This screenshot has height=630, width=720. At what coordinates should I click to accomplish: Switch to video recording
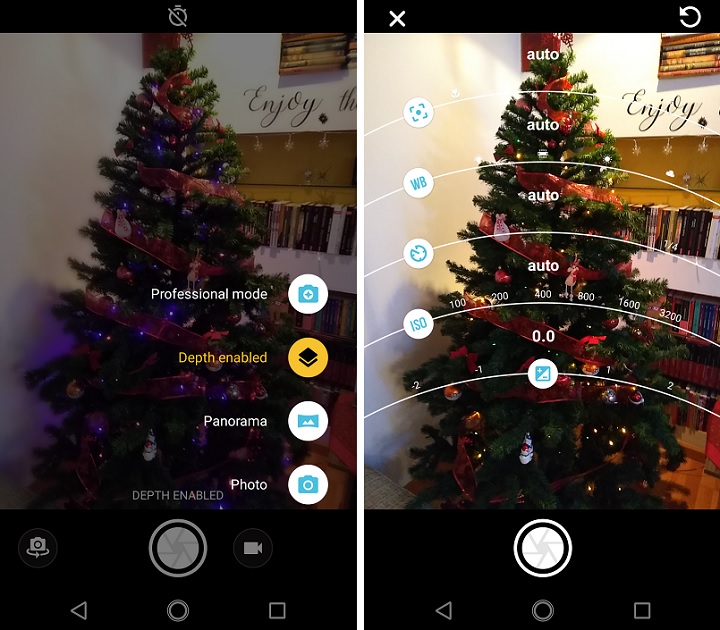pos(253,547)
